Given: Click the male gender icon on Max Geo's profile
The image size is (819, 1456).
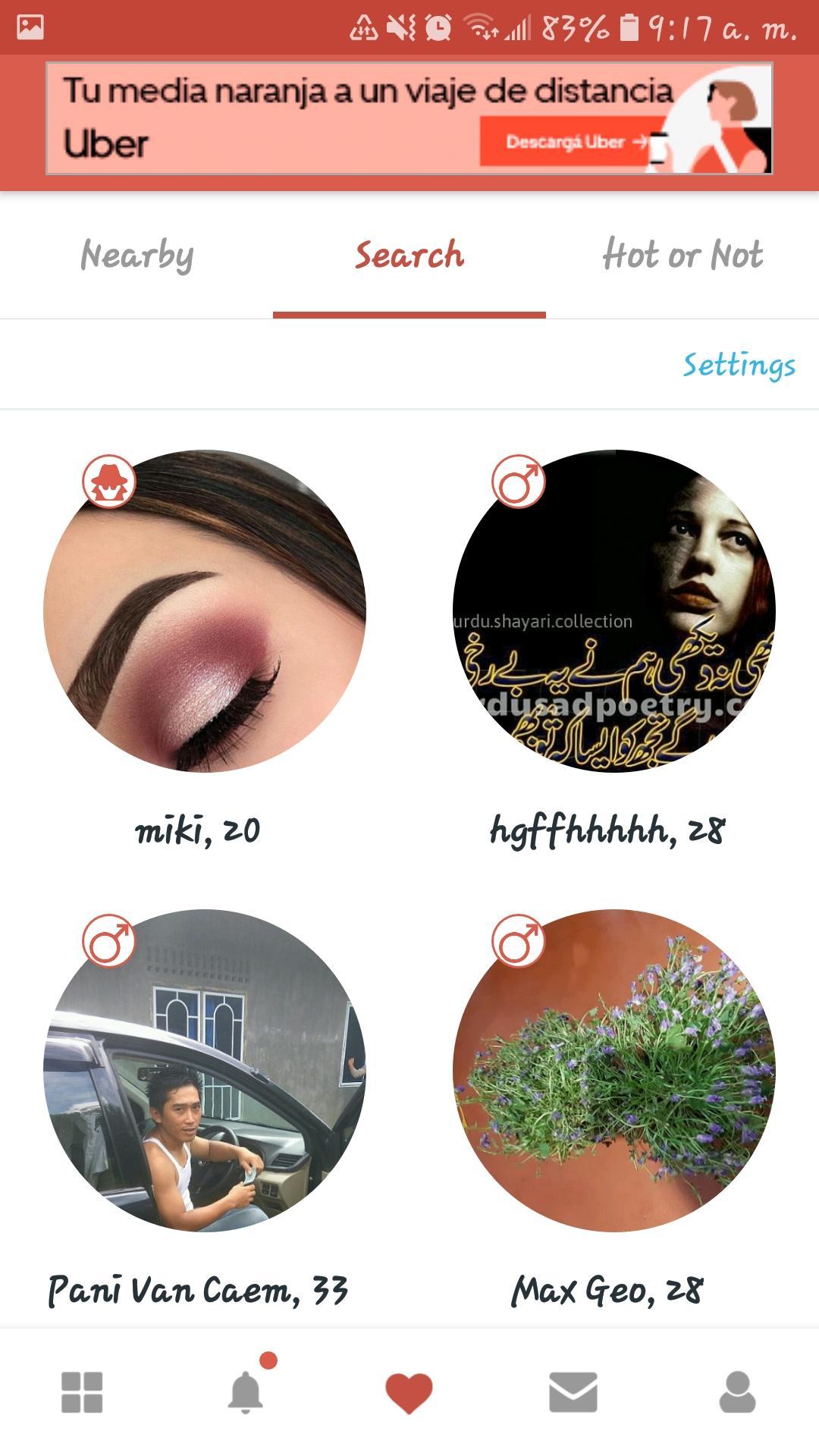Looking at the screenshot, I should click(x=520, y=941).
